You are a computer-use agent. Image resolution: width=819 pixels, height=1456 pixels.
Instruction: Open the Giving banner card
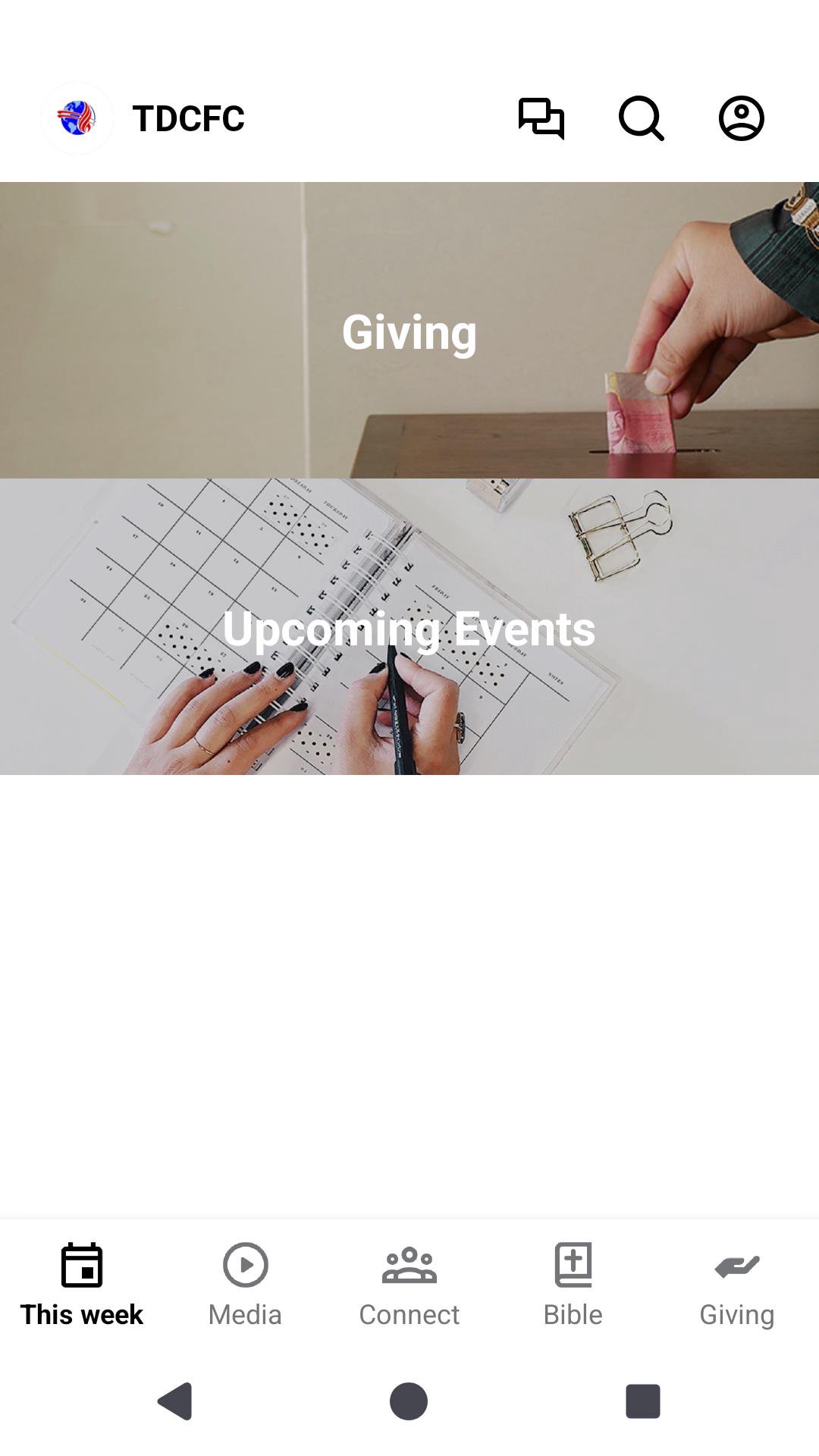[x=409, y=331]
